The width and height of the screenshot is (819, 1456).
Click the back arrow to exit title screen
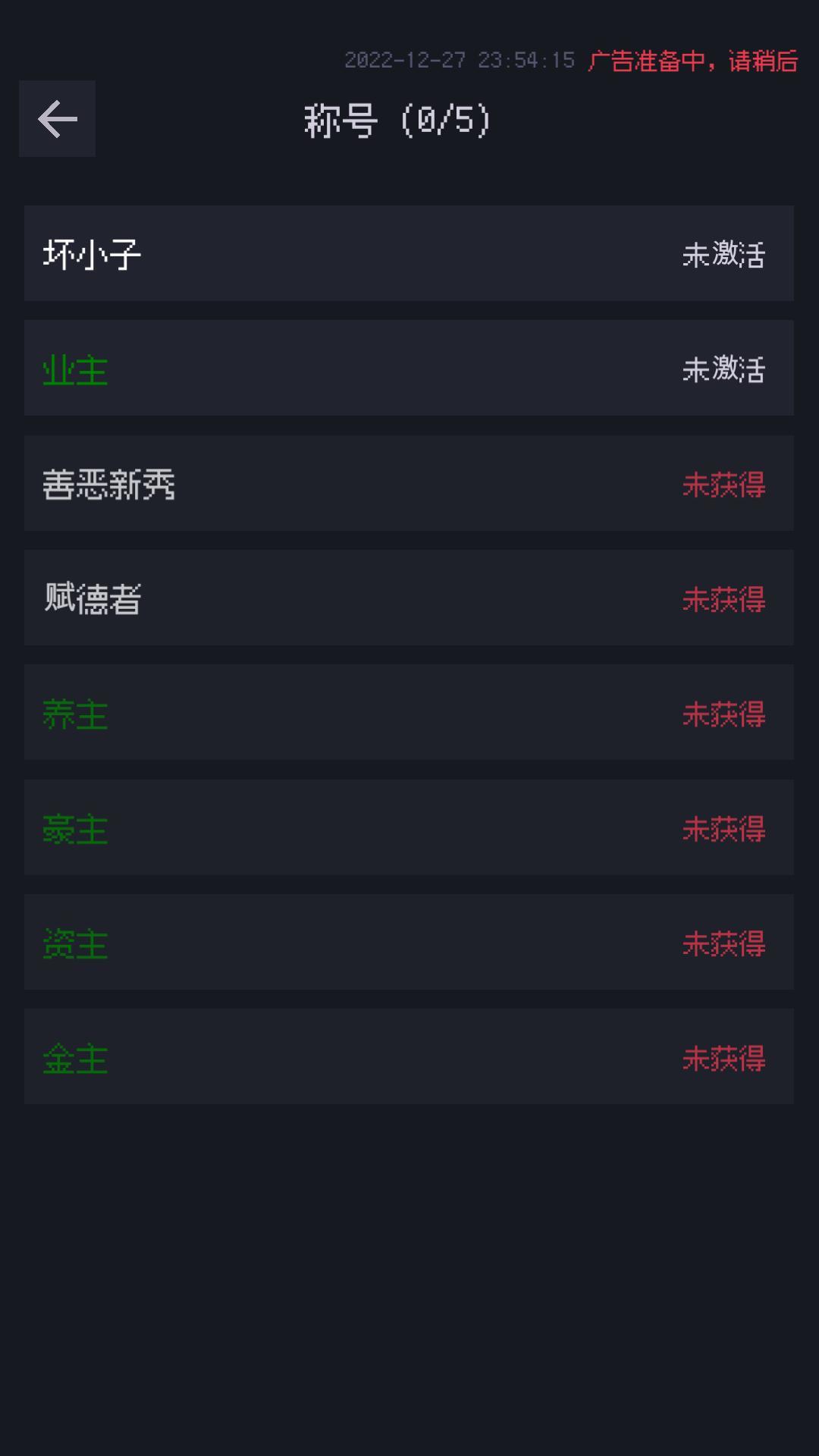tap(57, 119)
